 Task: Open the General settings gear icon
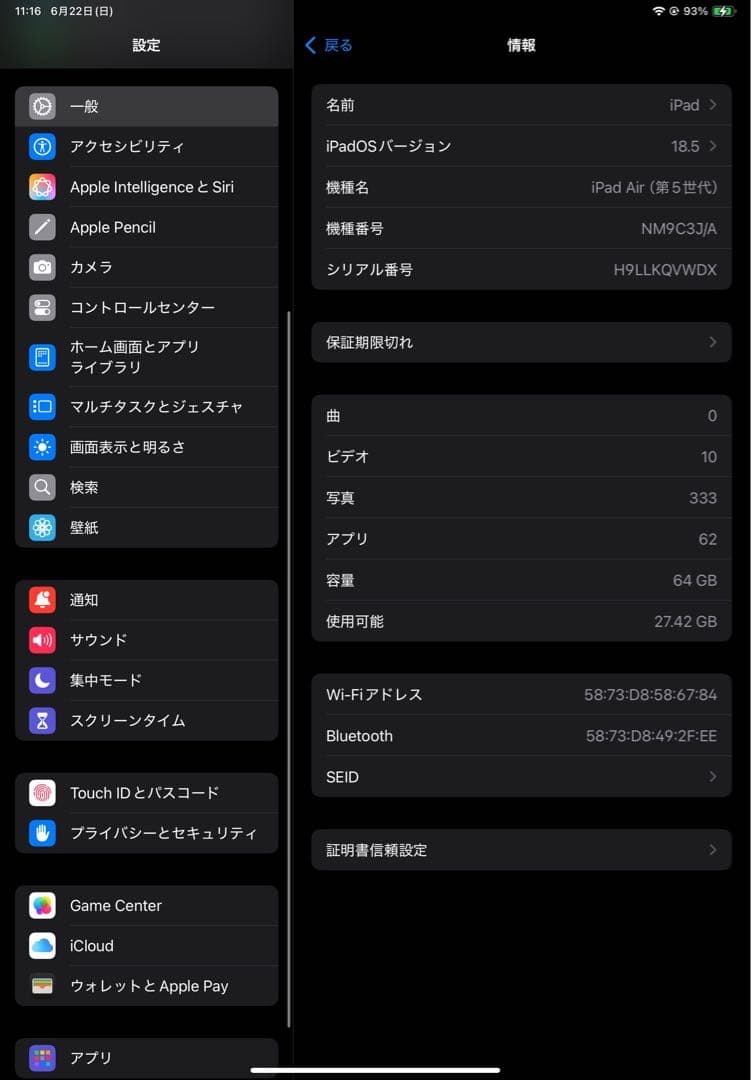(x=41, y=106)
